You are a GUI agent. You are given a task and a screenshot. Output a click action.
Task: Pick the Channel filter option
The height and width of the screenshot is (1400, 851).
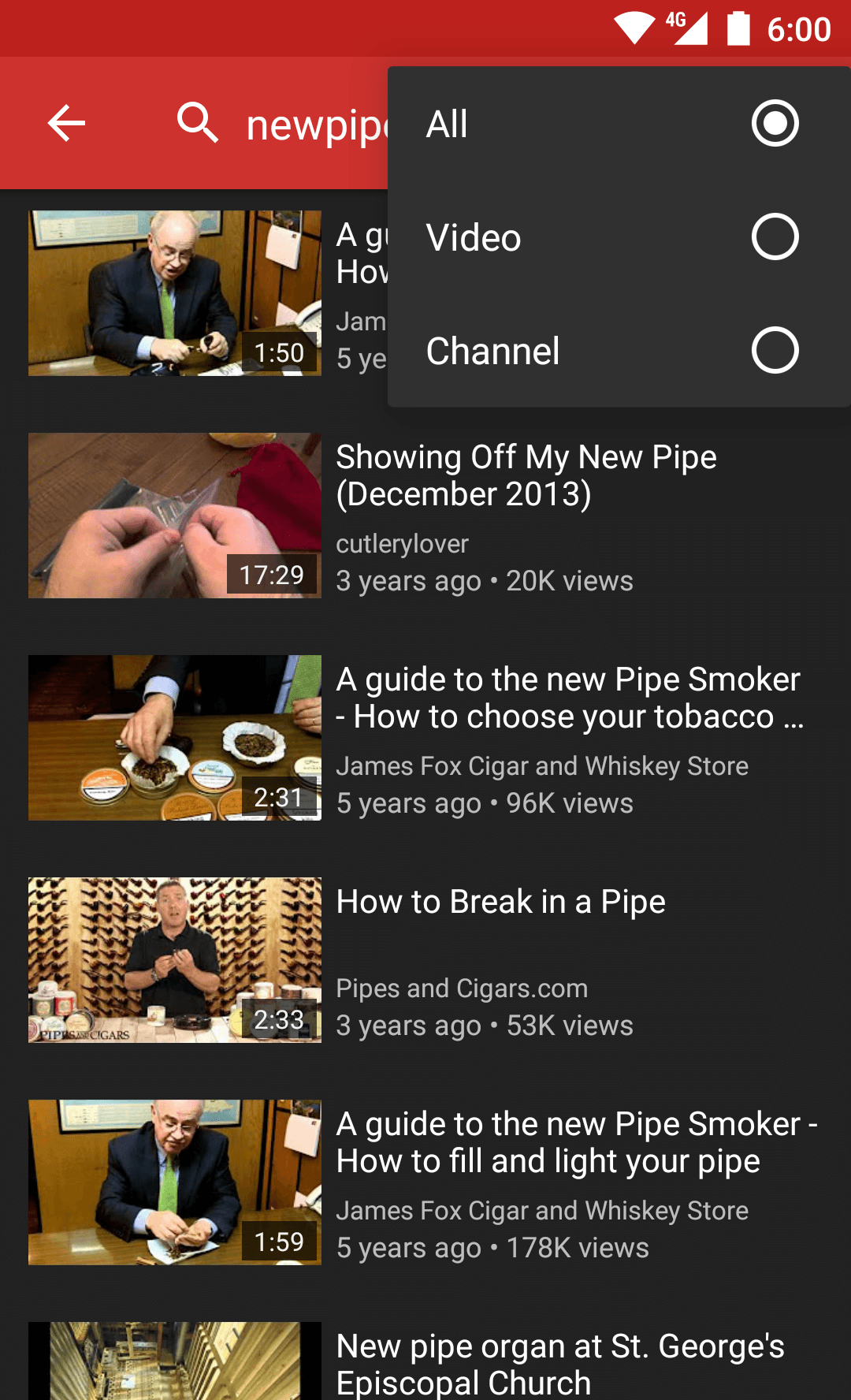[x=619, y=351]
